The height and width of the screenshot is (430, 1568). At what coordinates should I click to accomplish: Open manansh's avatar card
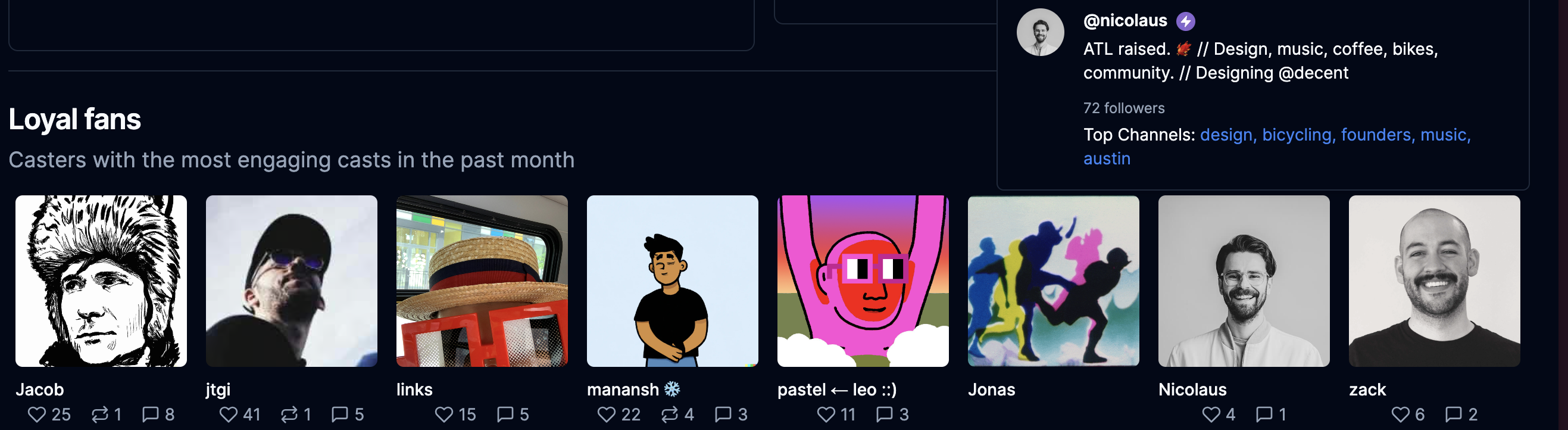click(x=673, y=281)
